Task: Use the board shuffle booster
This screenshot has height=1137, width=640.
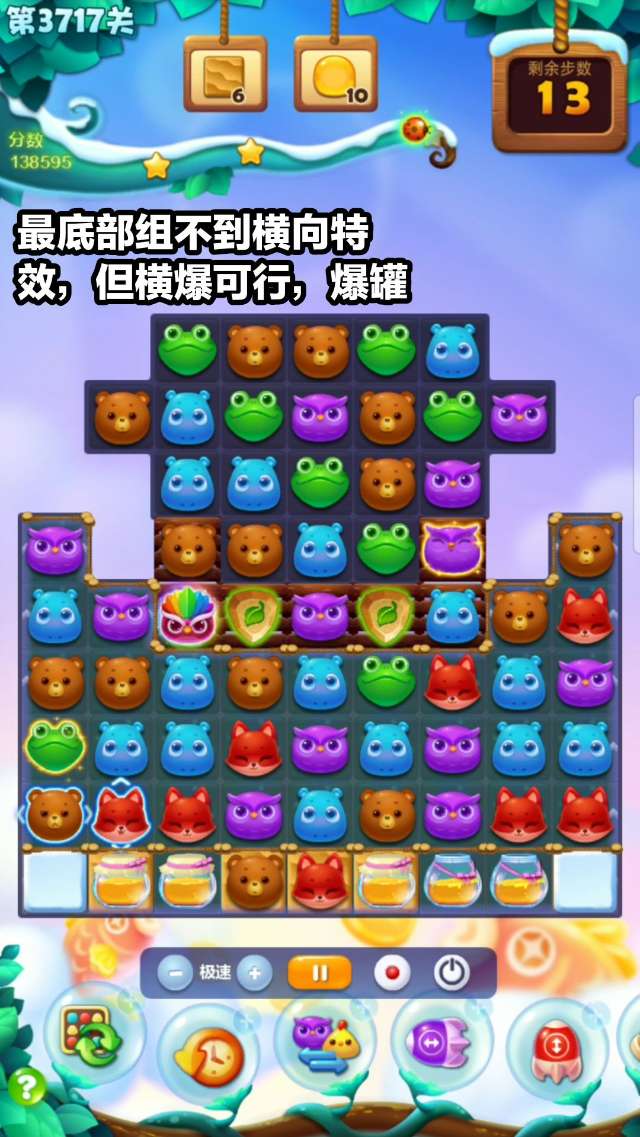Action: pos(93,1037)
